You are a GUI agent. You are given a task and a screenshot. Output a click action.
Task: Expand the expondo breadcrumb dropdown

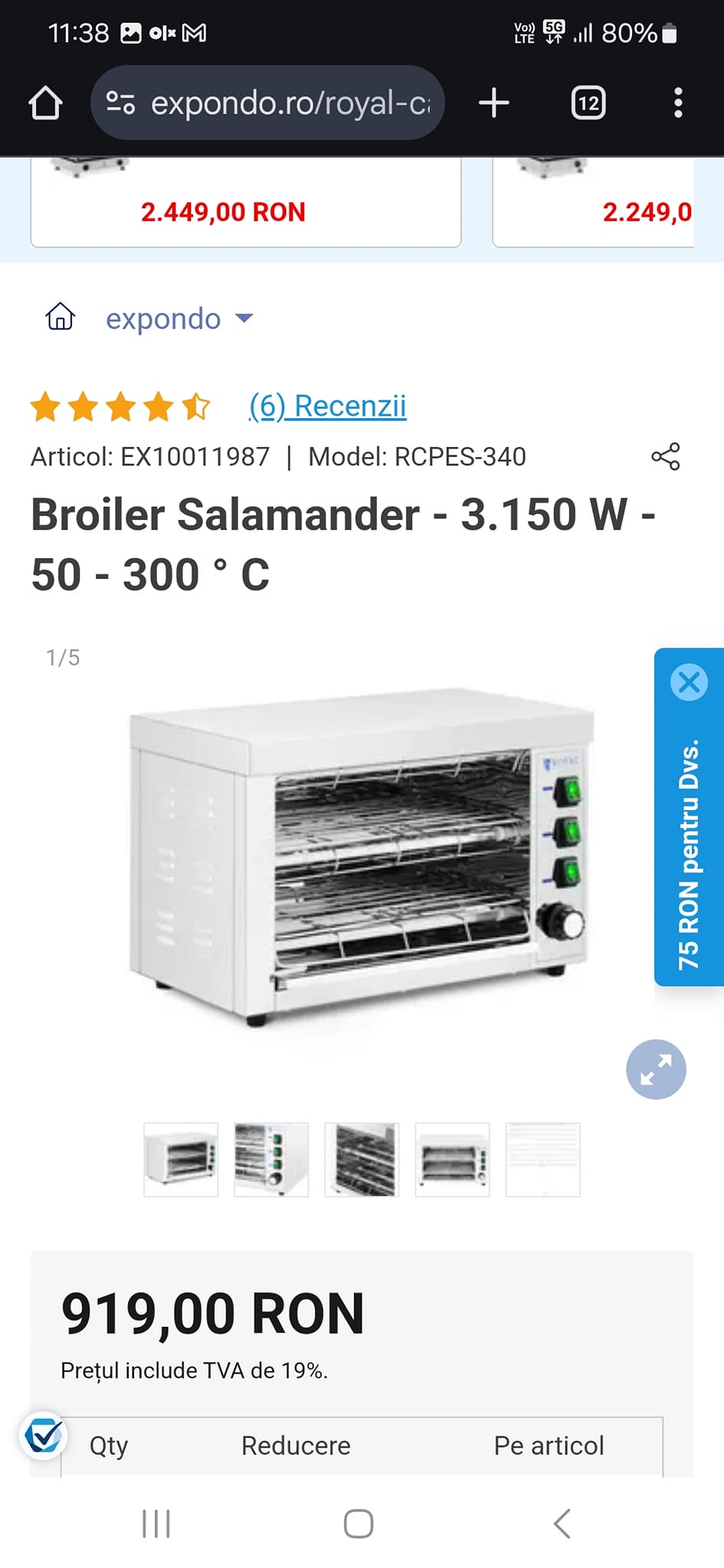click(x=244, y=318)
